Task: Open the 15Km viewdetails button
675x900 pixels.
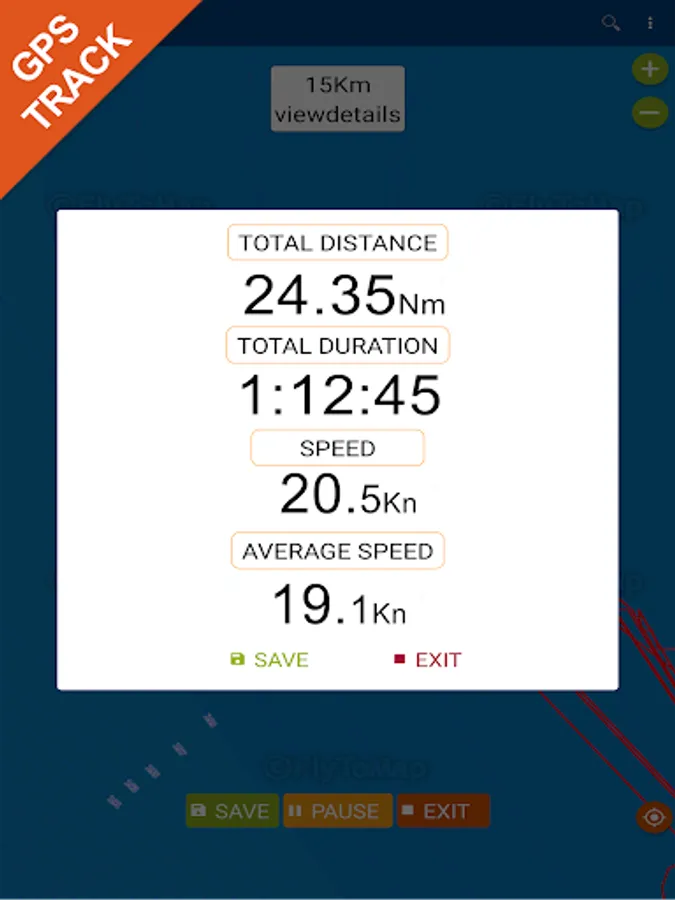Action: 338,99
